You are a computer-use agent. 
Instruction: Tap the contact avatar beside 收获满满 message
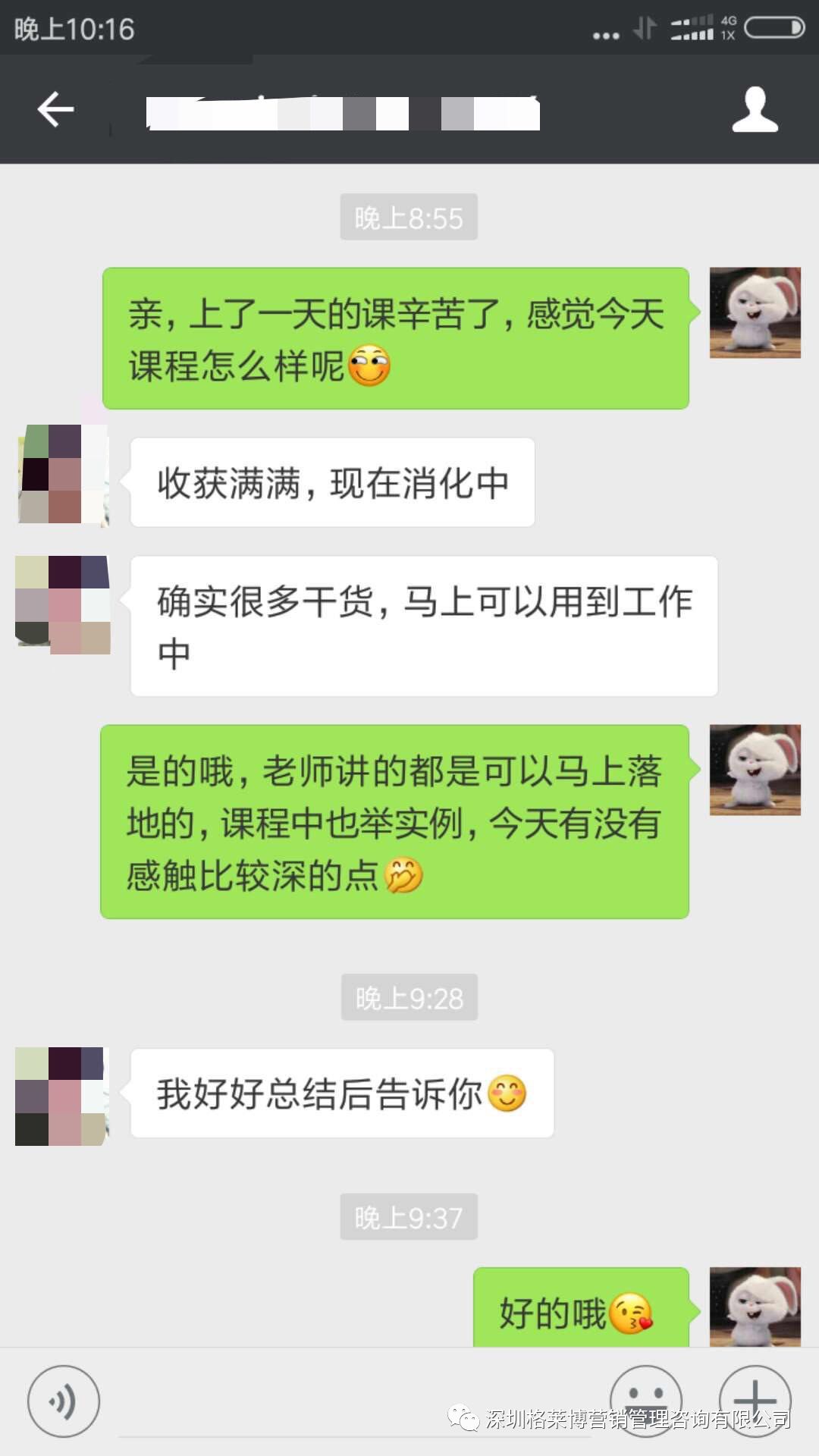click(x=64, y=475)
